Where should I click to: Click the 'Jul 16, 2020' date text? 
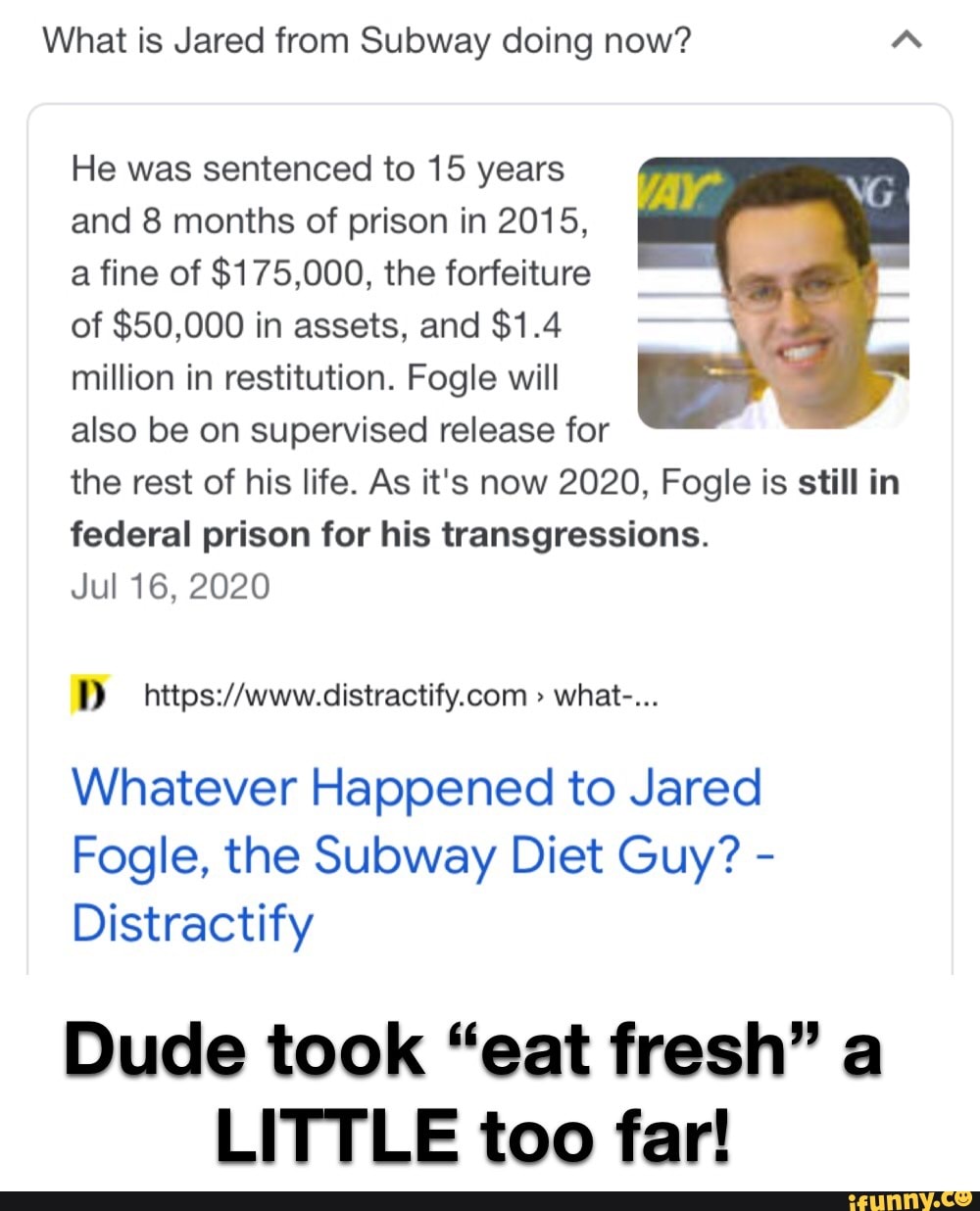pyautogui.click(x=171, y=585)
